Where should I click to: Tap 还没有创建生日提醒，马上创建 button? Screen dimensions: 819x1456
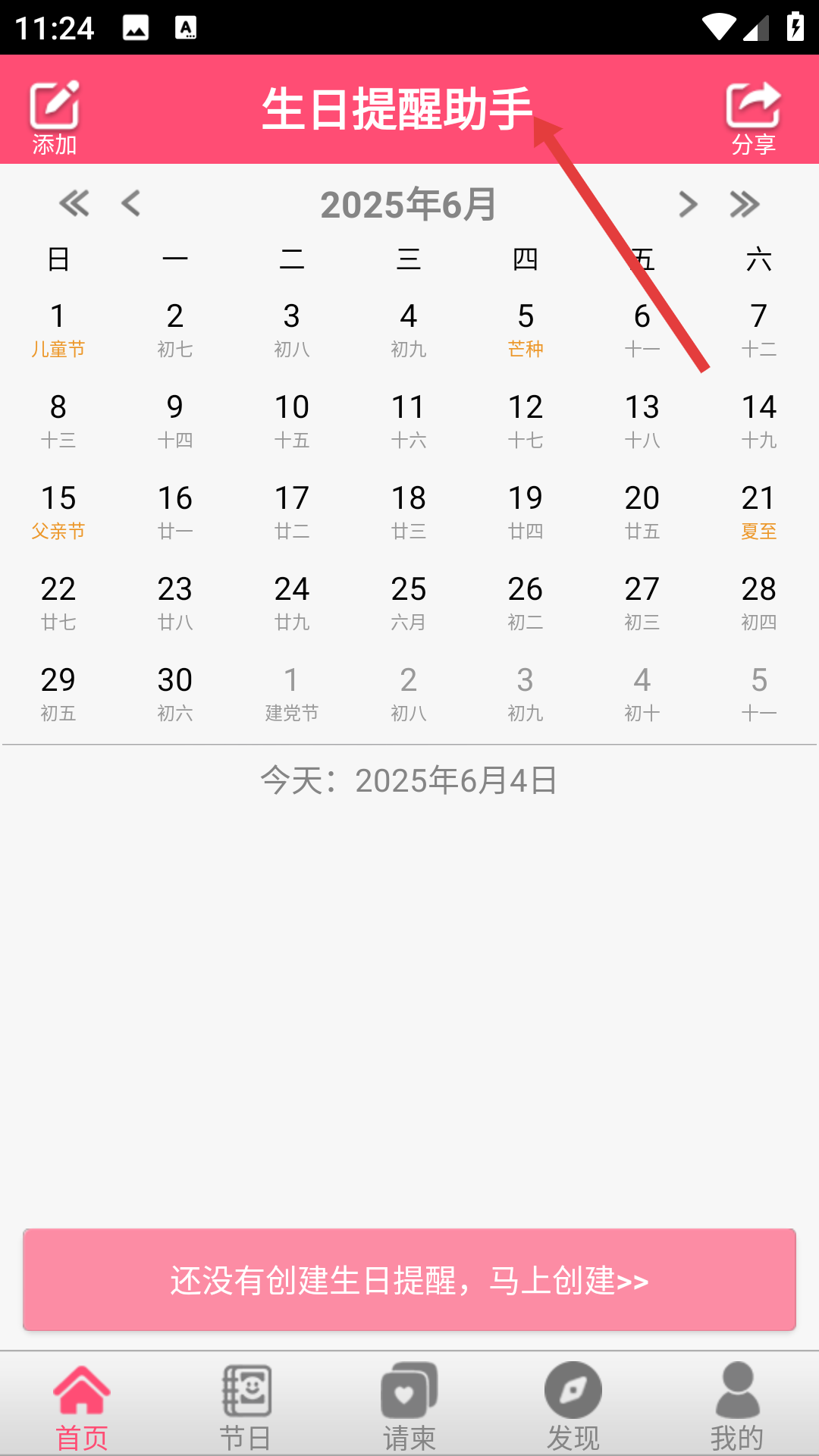click(x=409, y=1280)
